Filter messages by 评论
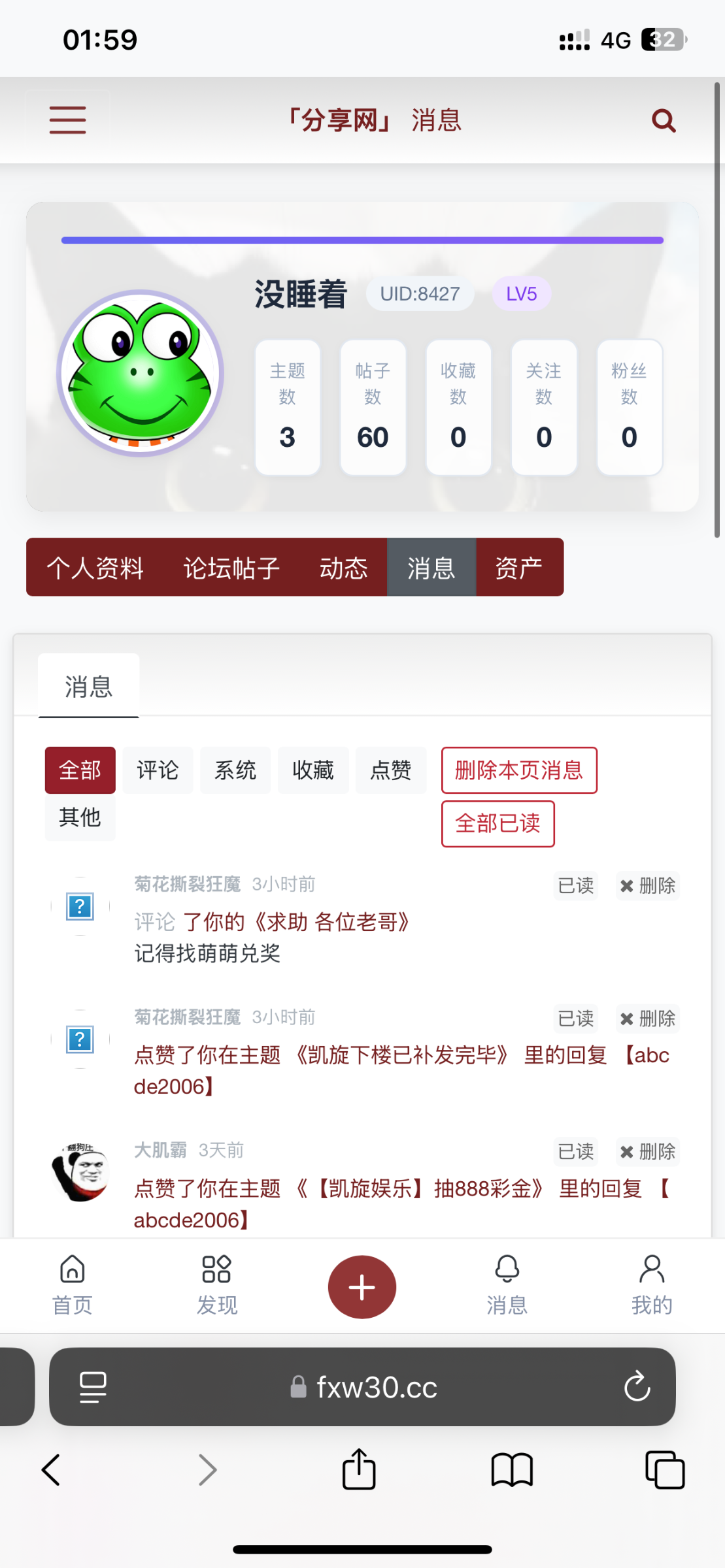The image size is (725, 1568). [158, 770]
